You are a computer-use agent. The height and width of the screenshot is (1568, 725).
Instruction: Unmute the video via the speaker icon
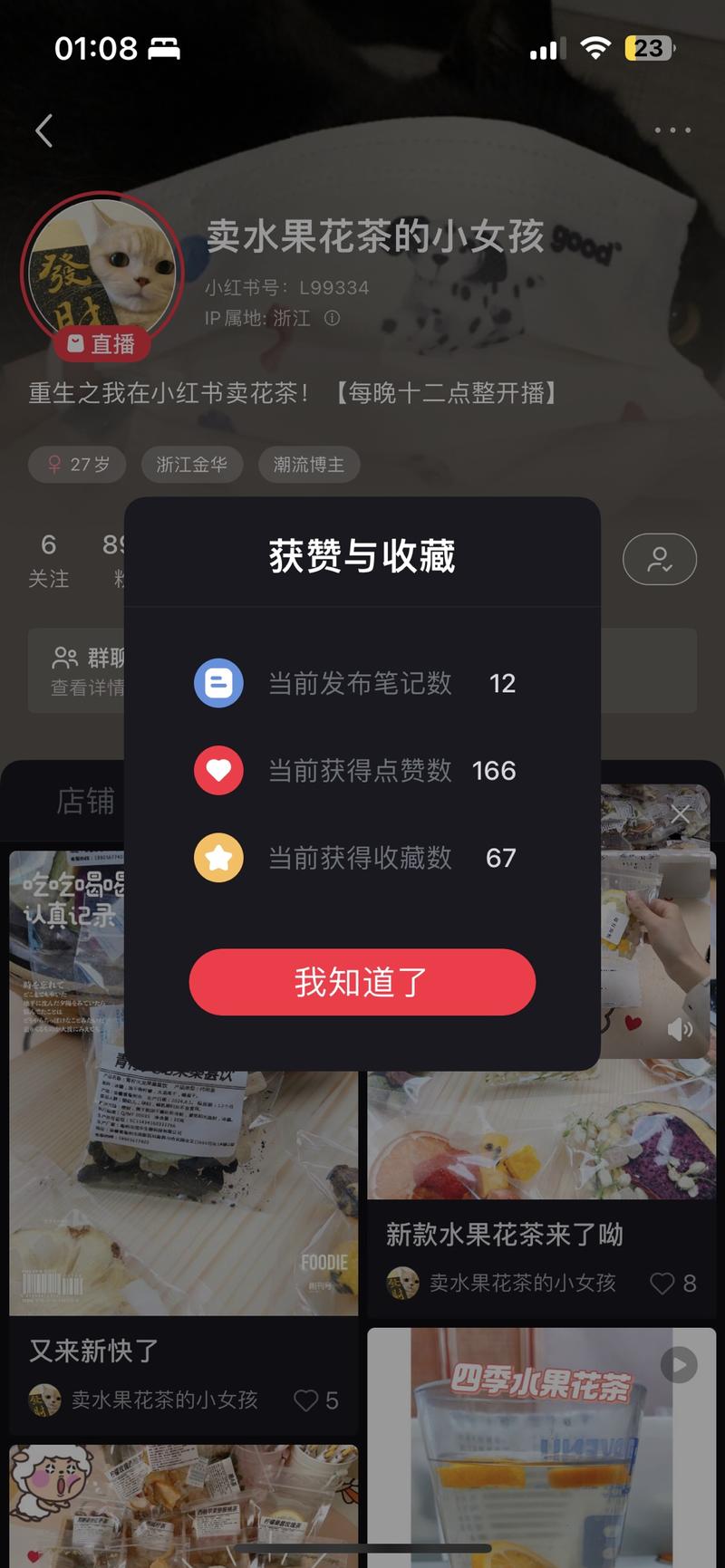(681, 1029)
